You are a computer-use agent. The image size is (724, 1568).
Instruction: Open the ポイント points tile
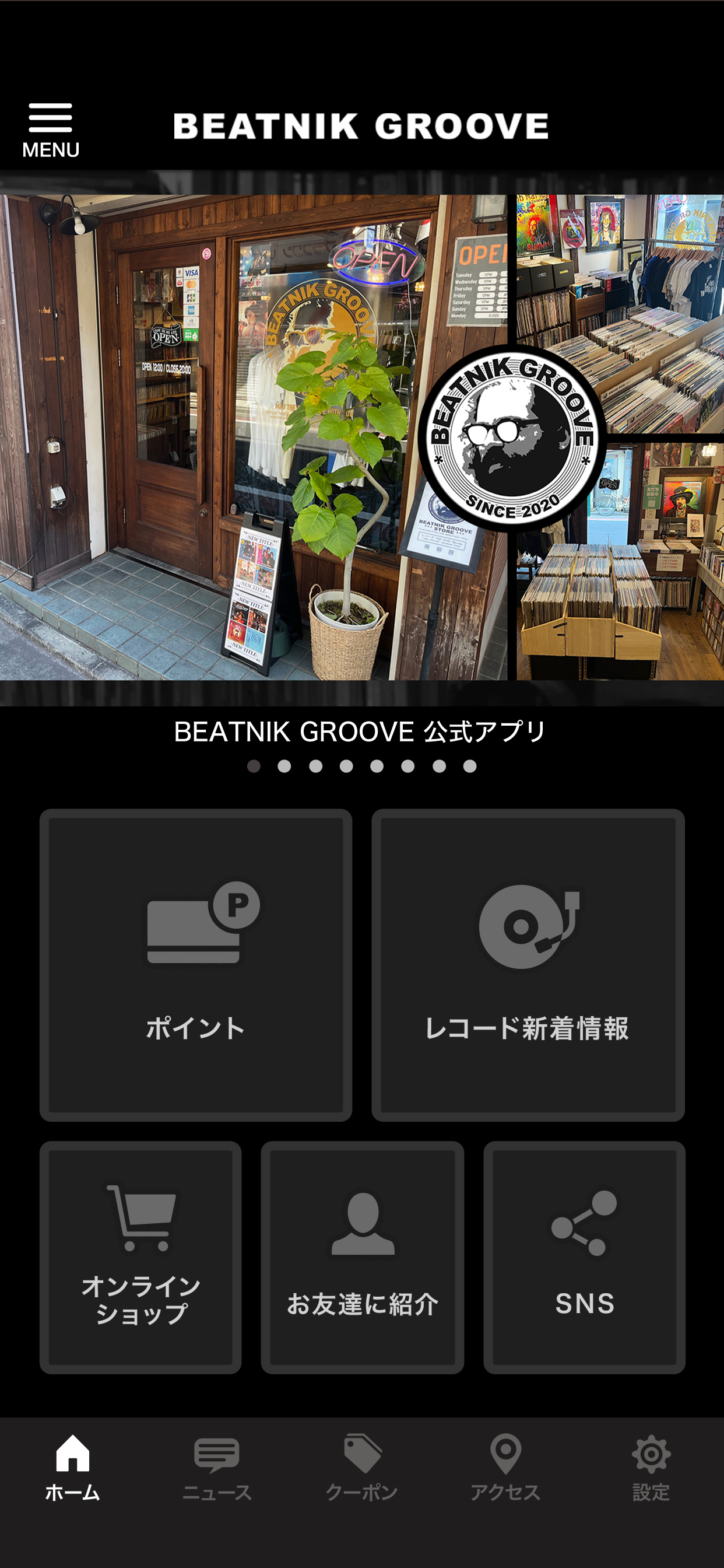(x=195, y=965)
